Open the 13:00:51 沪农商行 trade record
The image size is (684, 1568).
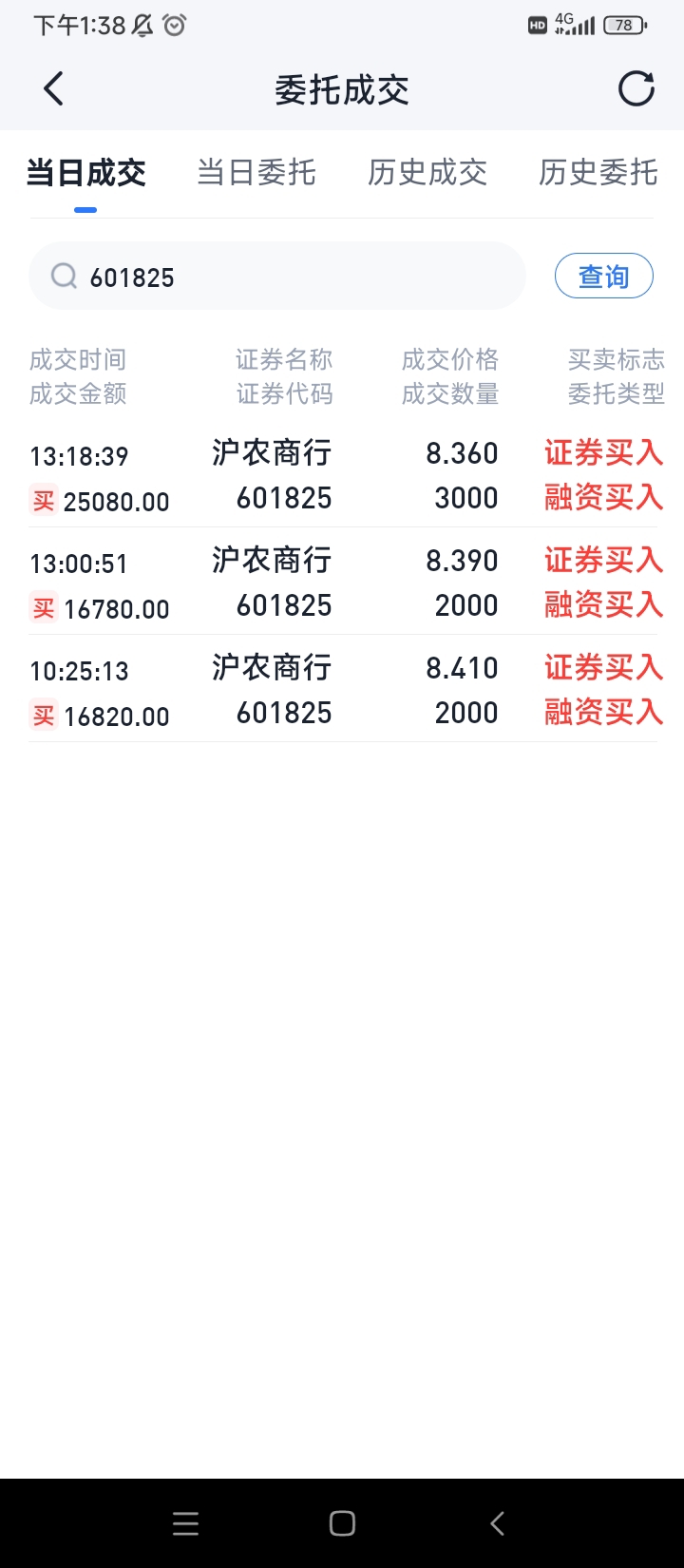tap(346, 582)
